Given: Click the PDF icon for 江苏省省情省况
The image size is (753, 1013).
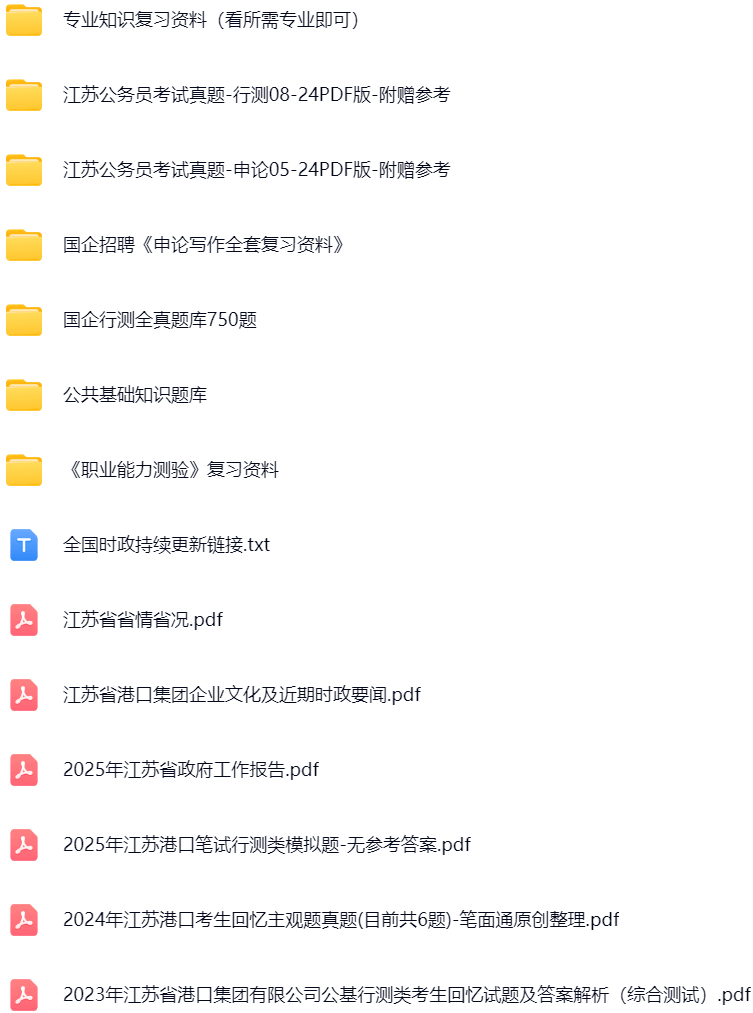Looking at the screenshot, I should (x=22, y=620).
